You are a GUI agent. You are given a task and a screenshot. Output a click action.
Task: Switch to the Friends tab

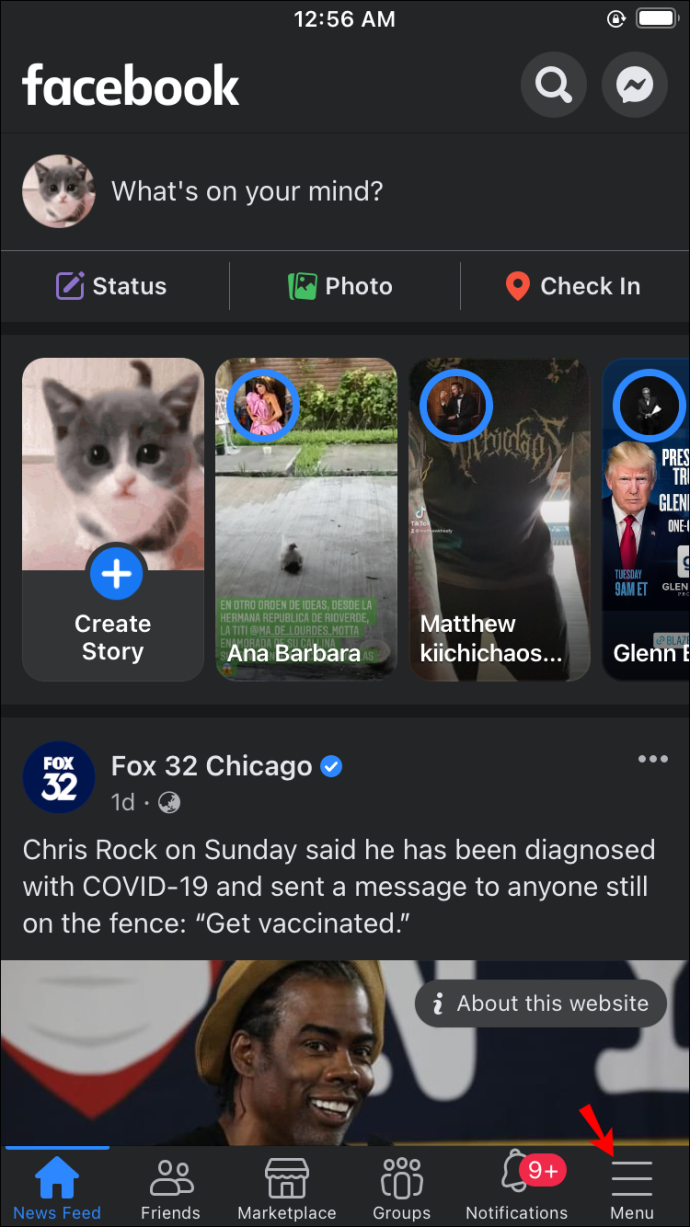coord(170,1187)
